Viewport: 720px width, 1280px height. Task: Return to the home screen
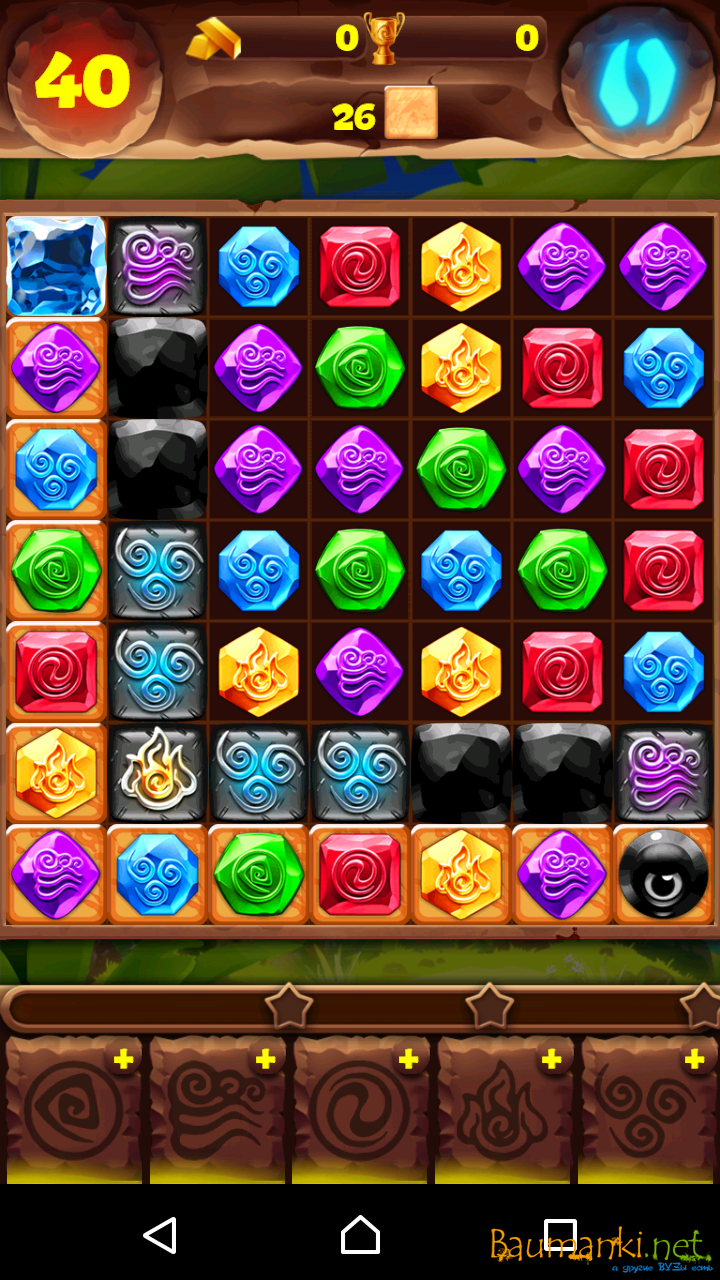tap(360, 1236)
